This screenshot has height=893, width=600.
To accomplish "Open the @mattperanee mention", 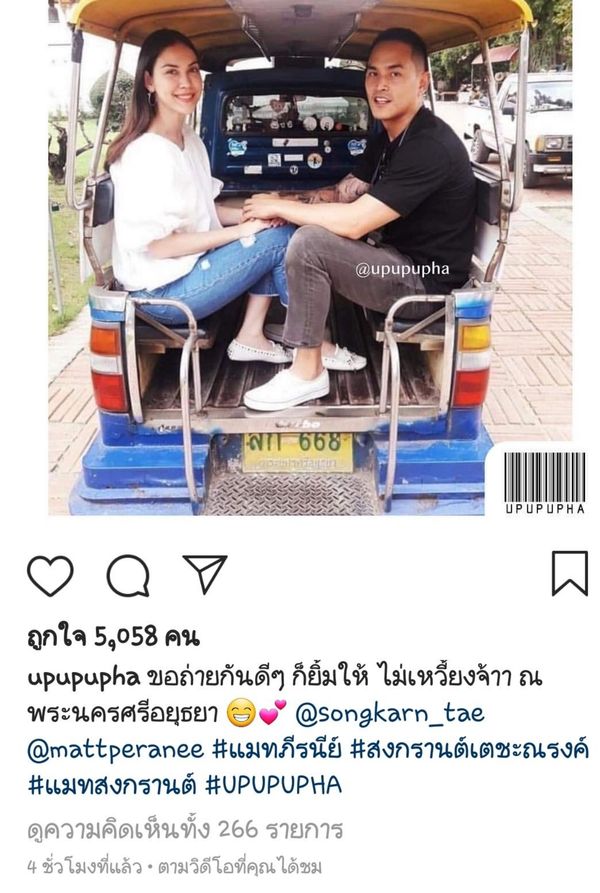I will pos(99,749).
